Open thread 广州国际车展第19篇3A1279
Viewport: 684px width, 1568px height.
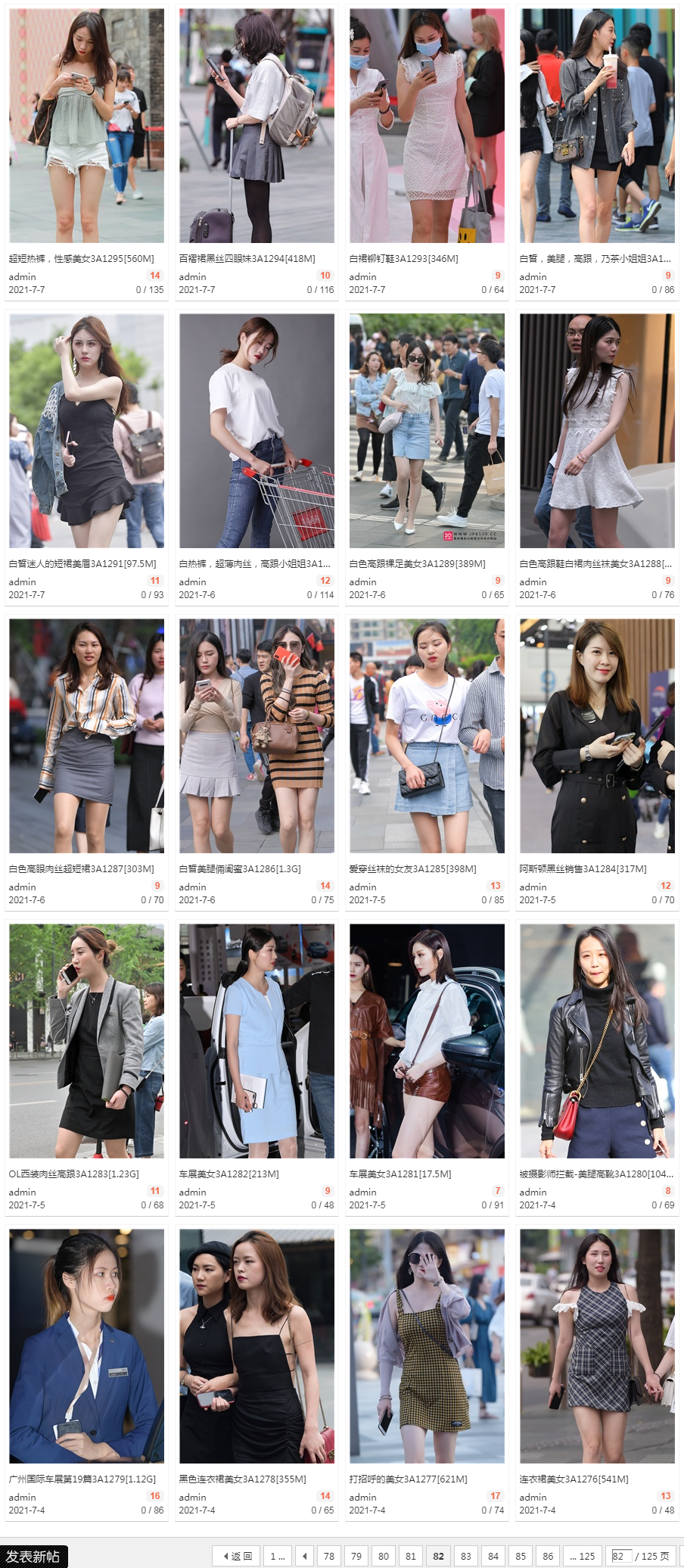click(82, 1479)
